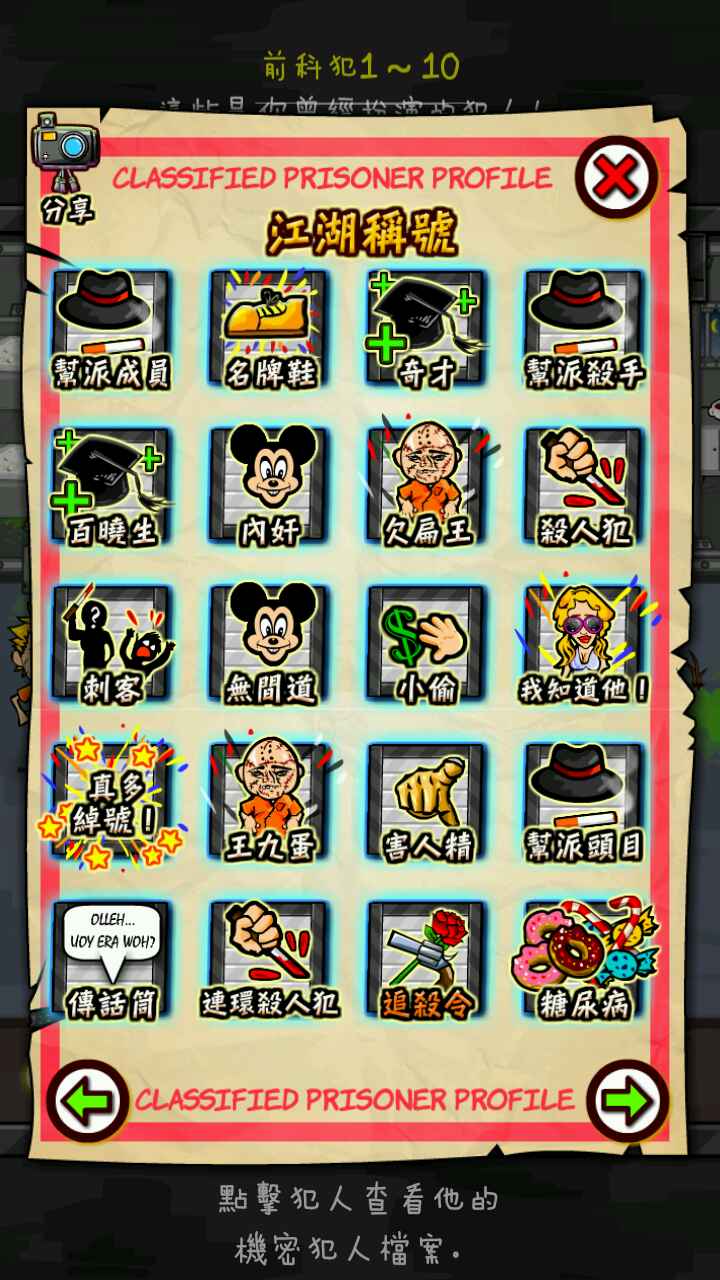This screenshot has height=1280, width=720.
Task: Tap the 殺人犯 title badge
Action: click(x=585, y=486)
